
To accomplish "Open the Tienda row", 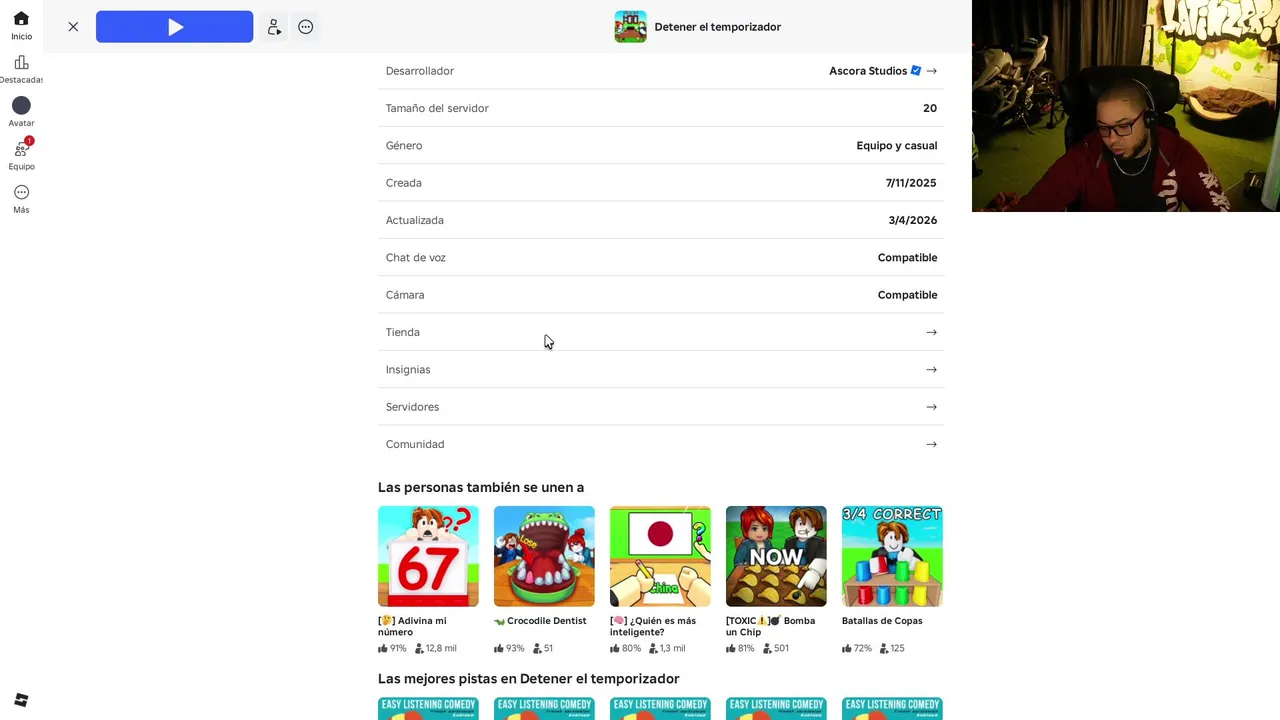I will click(660, 332).
